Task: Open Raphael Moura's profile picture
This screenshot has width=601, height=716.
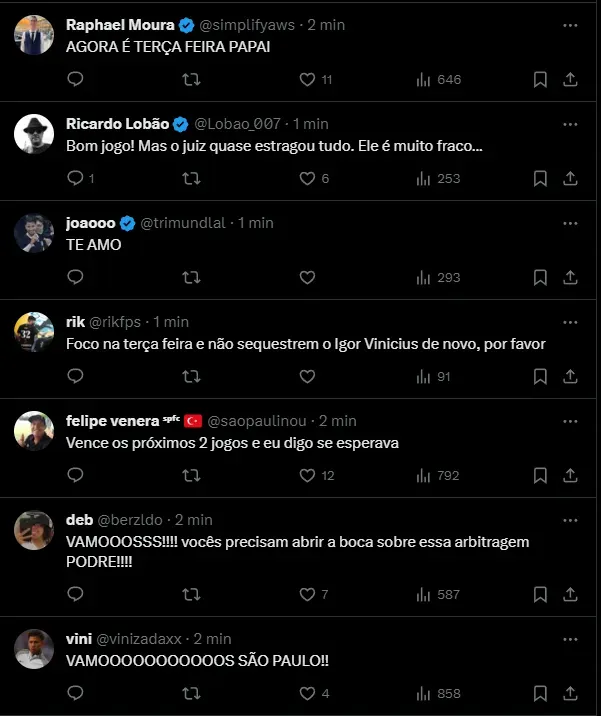Action: coord(34,36)
